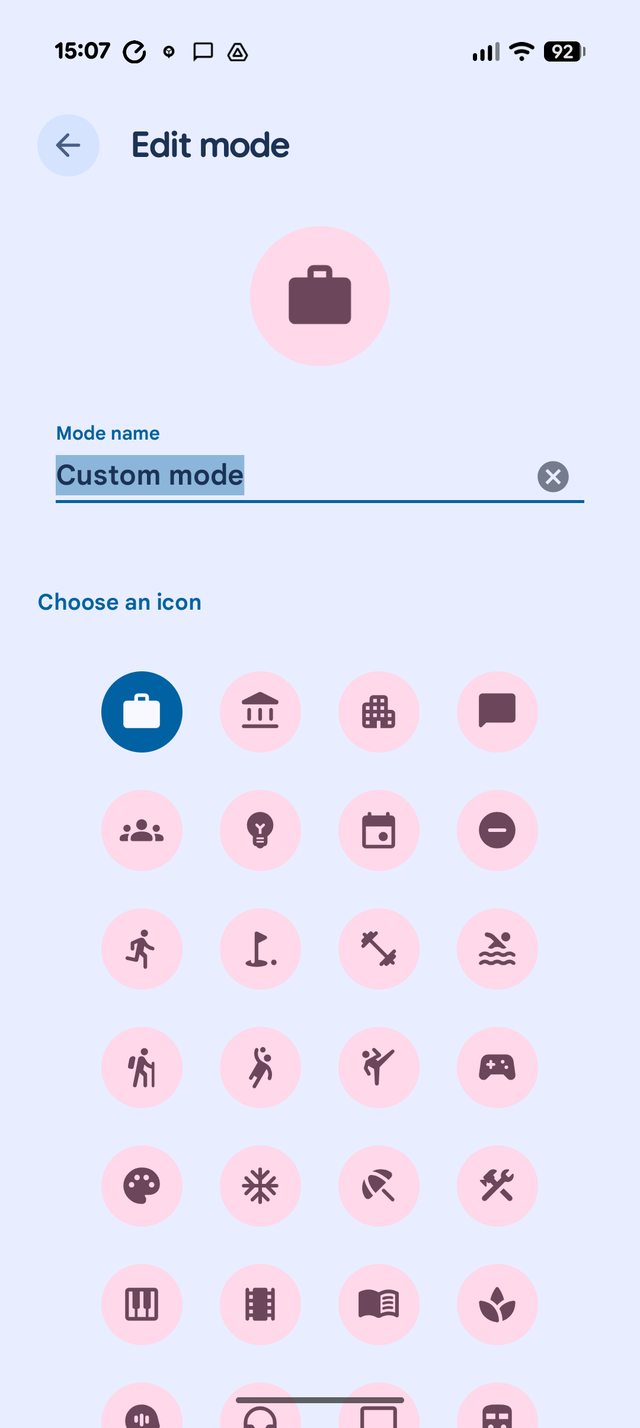The image size is (640, 1428).
Task: Clear the Mode name text
Action: pyautogui.click(x=552, y=476)
